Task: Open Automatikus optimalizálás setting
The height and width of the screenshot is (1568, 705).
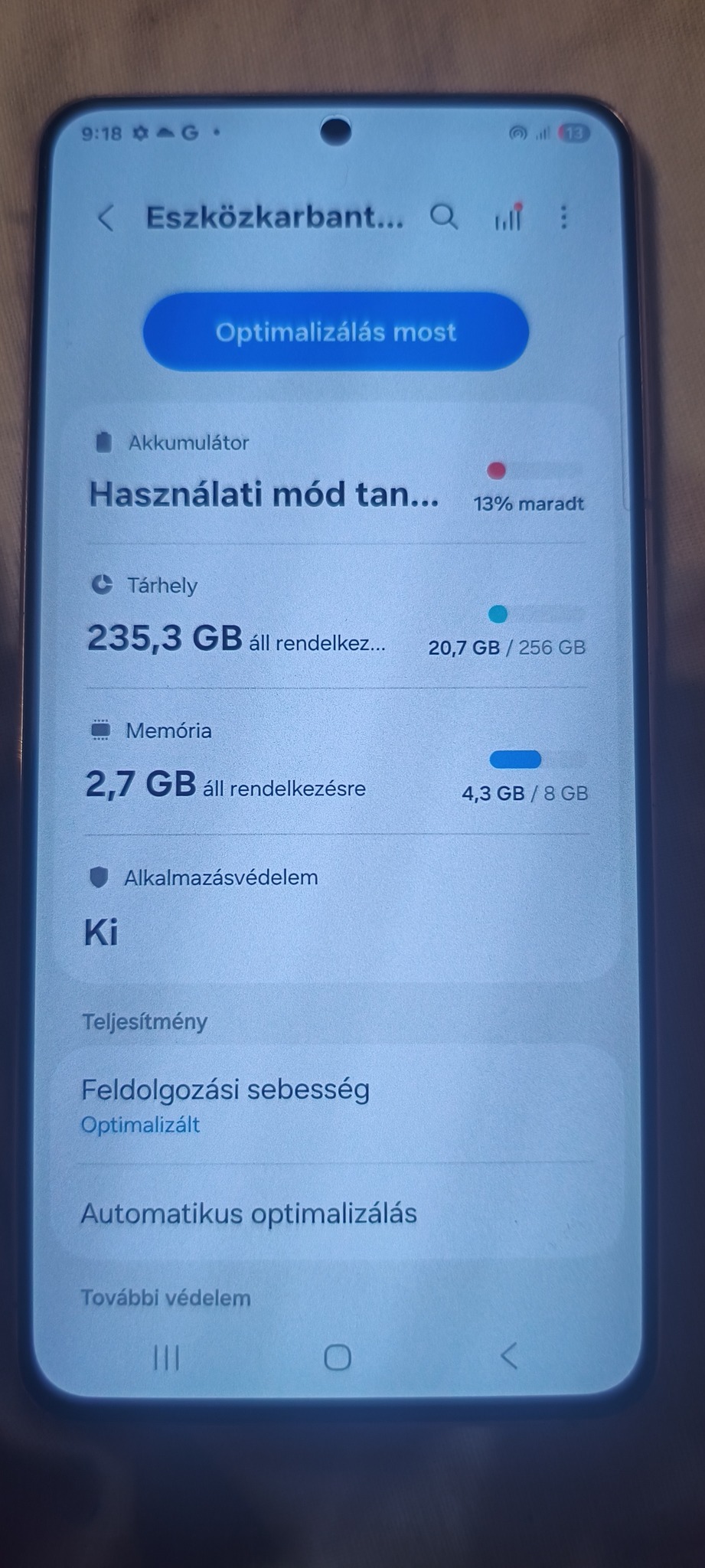Action: pyautogui.click(x=335, y=1214)
